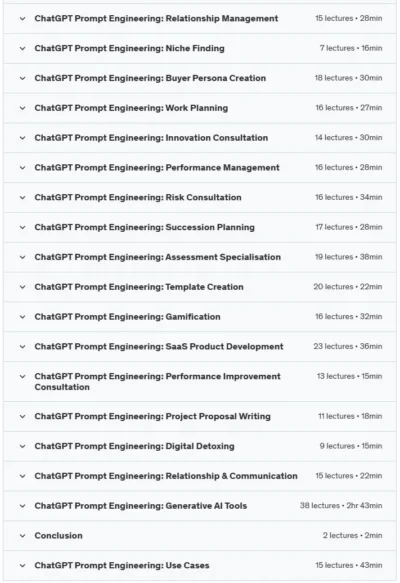400x583 pixels.
Task: Expand Work Planning lectures
Action: click(200, 108)
